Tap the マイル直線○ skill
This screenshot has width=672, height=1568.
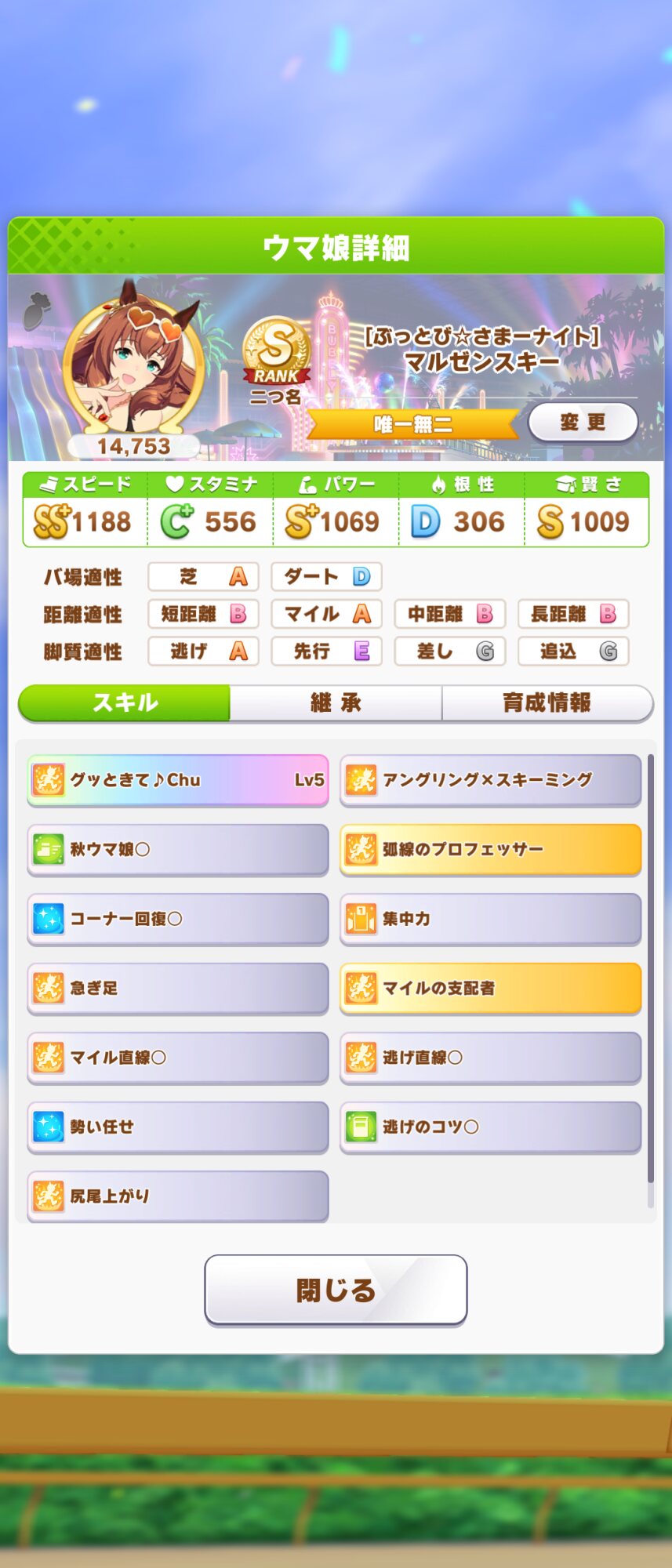[178, 1058]
